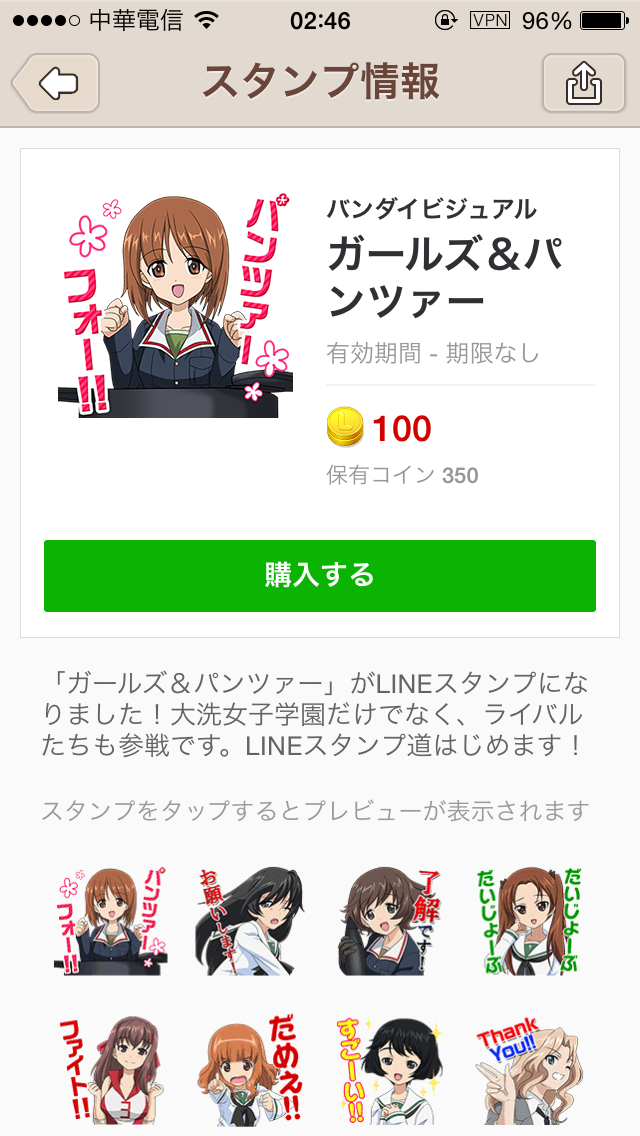Preview the ファイト!! sticker

coord(110,1070)
